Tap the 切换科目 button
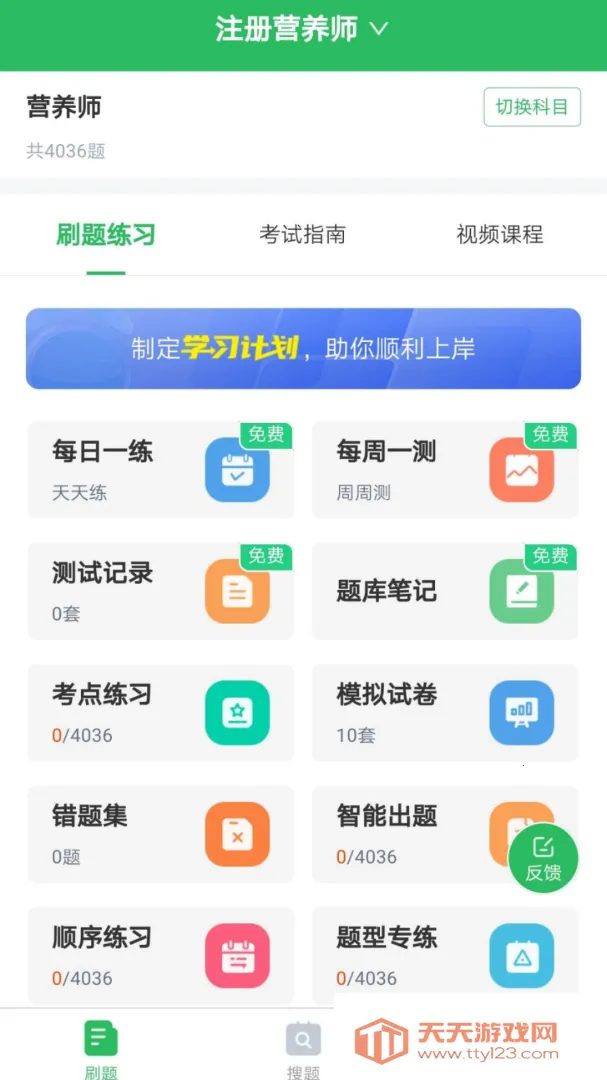Image resolution: width=607 pixels, height=1080 pixels. (x=531, y=107)
